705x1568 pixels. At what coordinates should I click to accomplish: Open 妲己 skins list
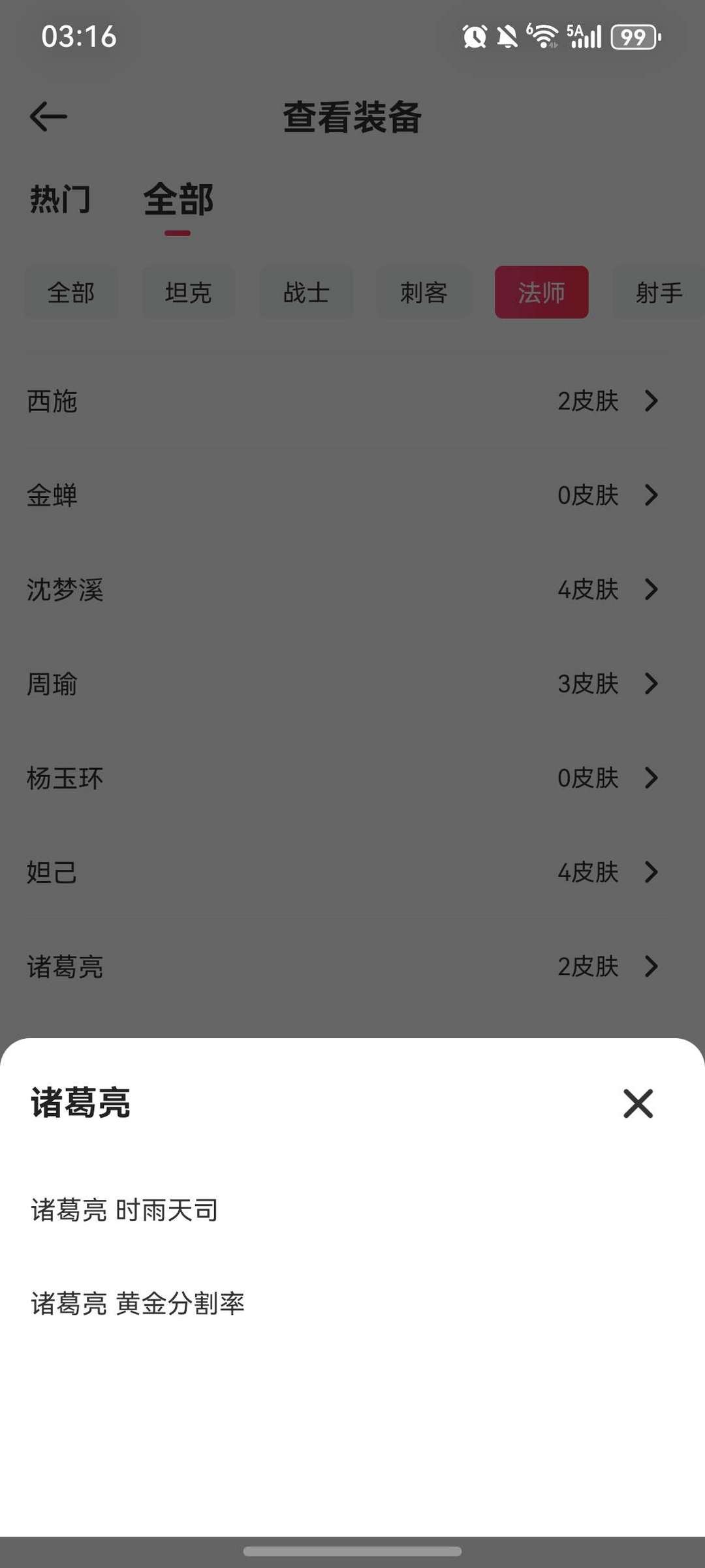click(352, 872)
